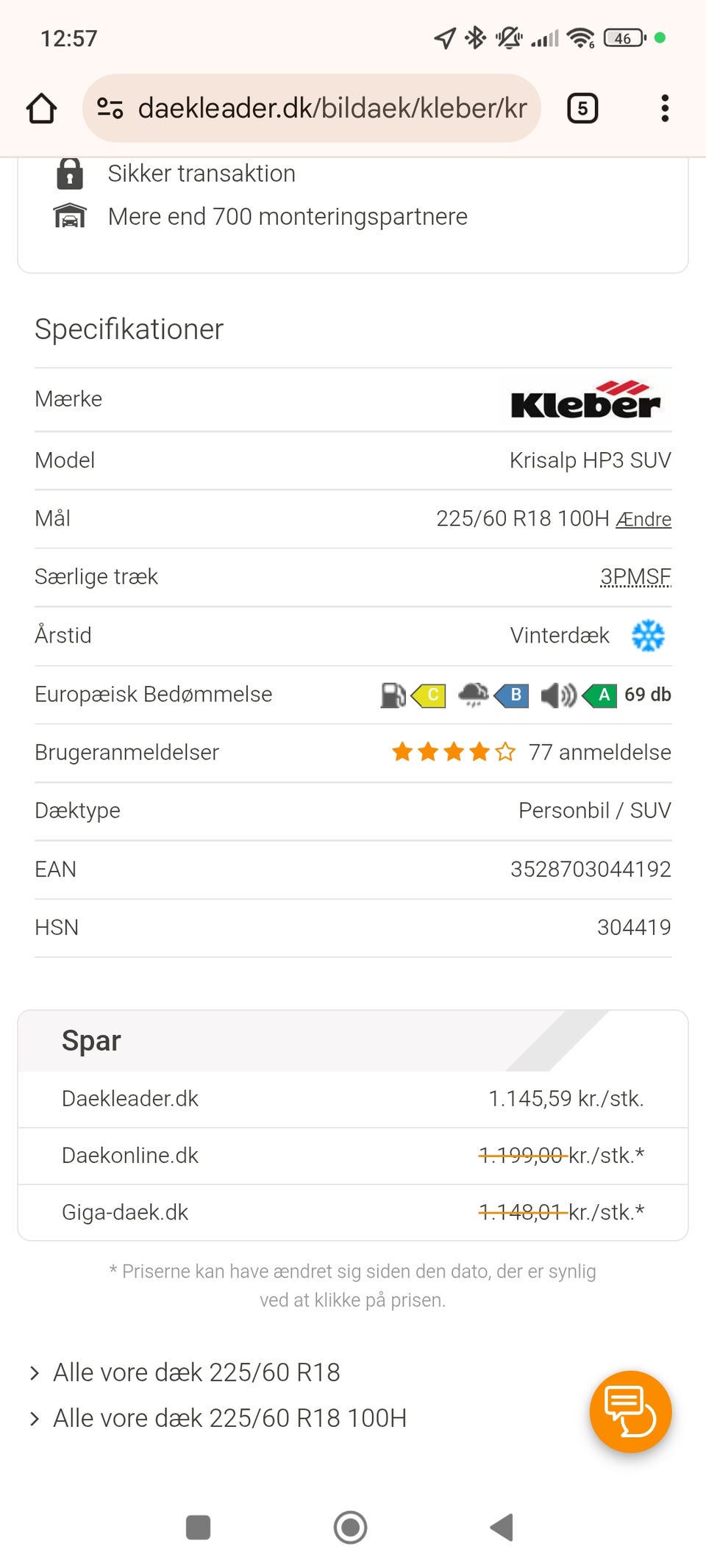Start a chat with the orange chat button
706x1568 pixels.
[630, 1411]
